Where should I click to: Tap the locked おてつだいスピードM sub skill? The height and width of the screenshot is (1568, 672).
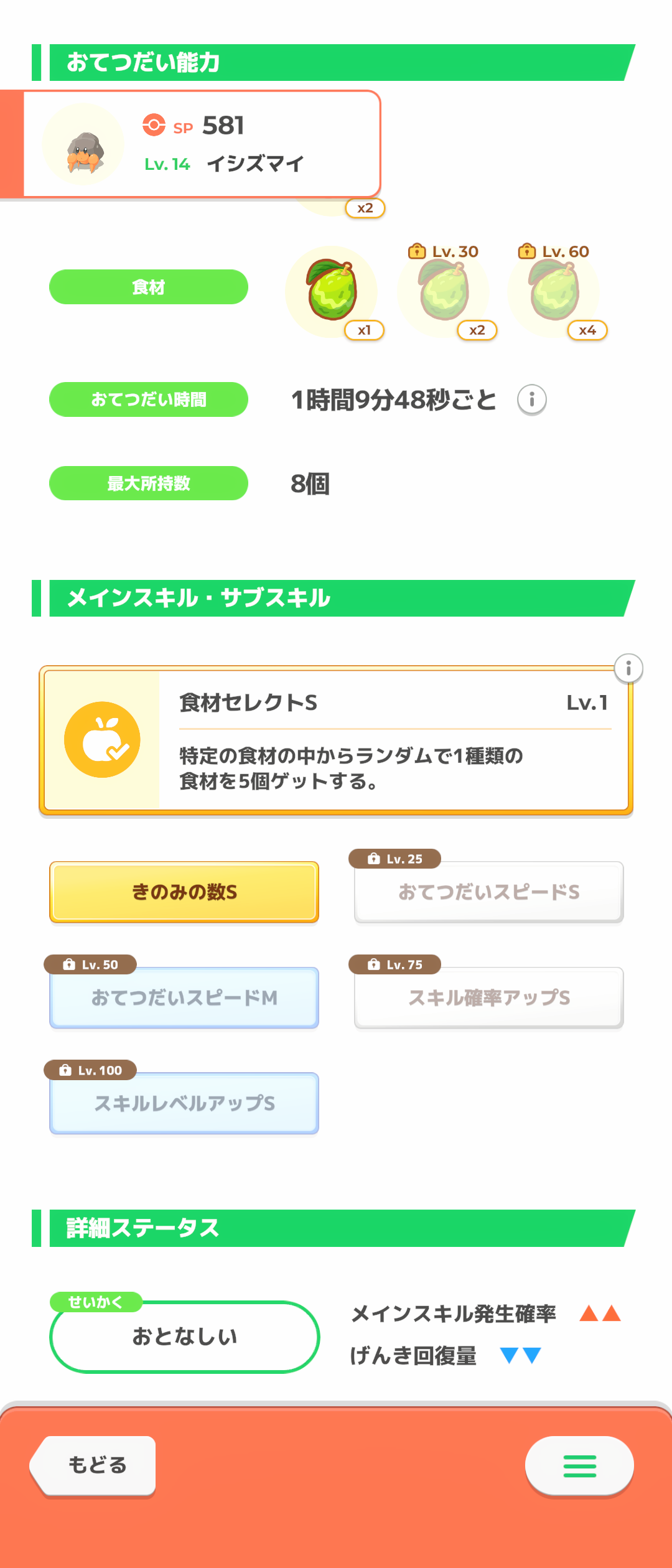pos(184,998)
